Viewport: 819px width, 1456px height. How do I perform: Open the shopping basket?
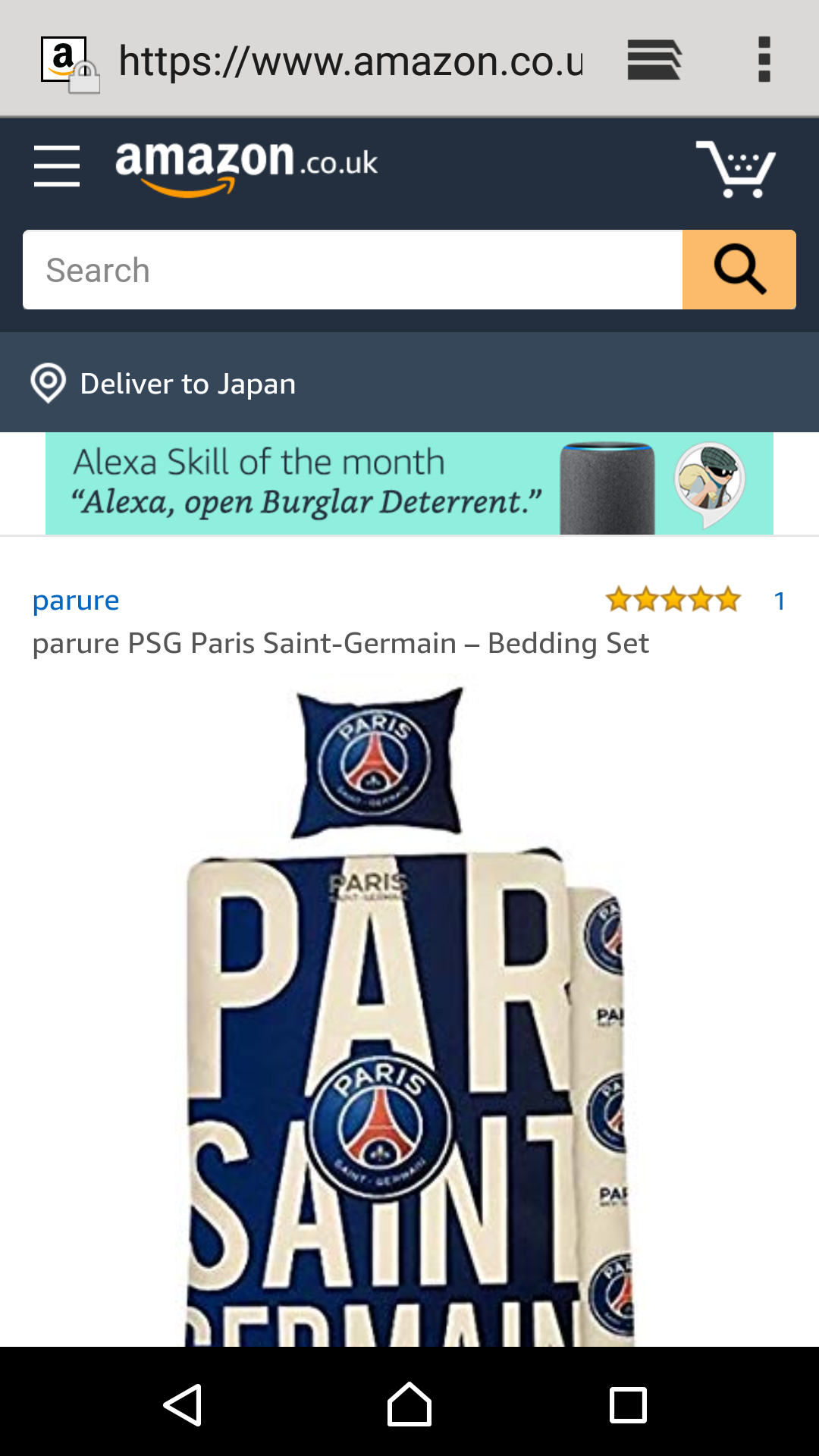click(735, 168)
